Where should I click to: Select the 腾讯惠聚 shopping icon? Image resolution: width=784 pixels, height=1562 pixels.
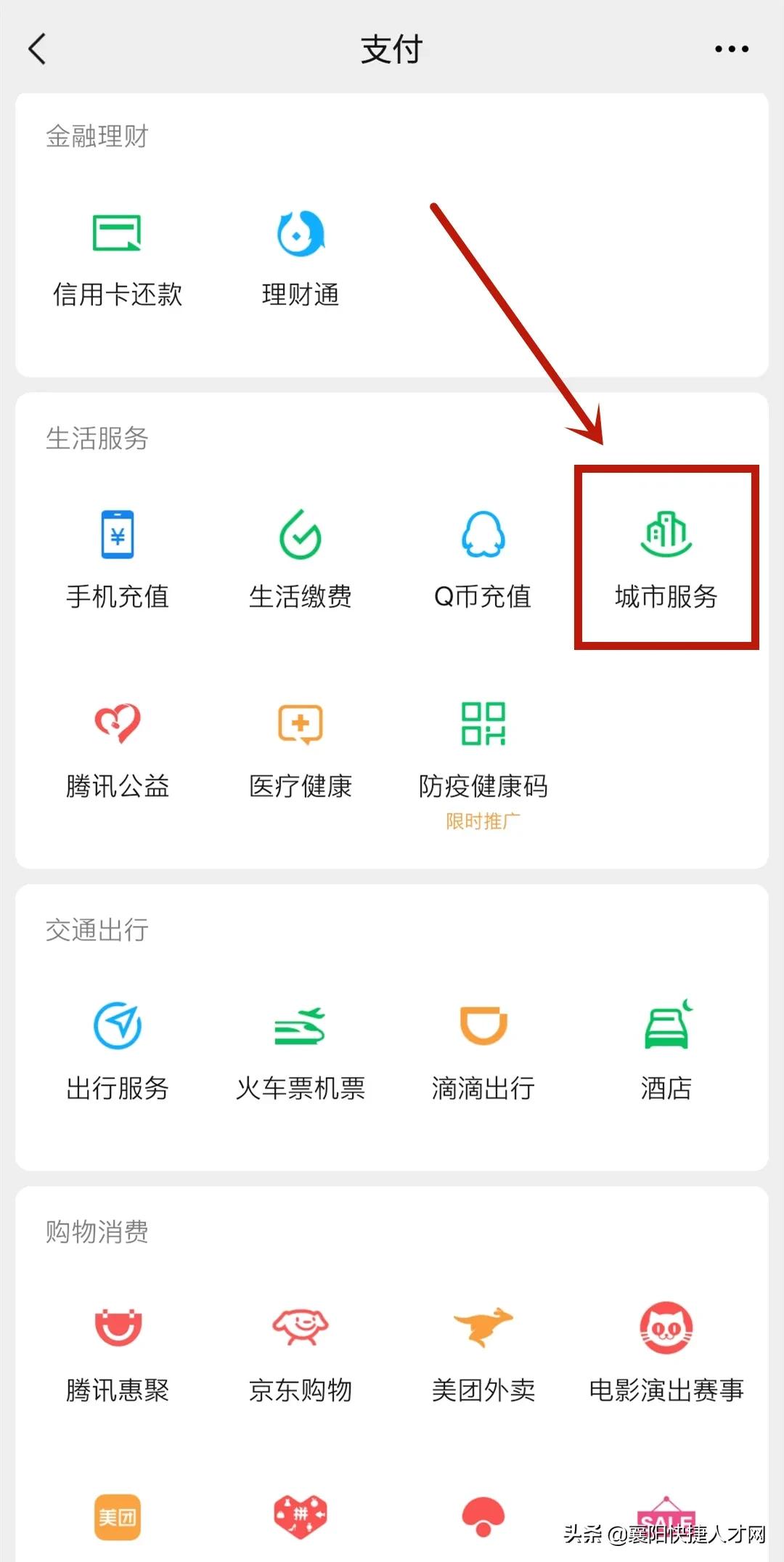(117, 1347)
